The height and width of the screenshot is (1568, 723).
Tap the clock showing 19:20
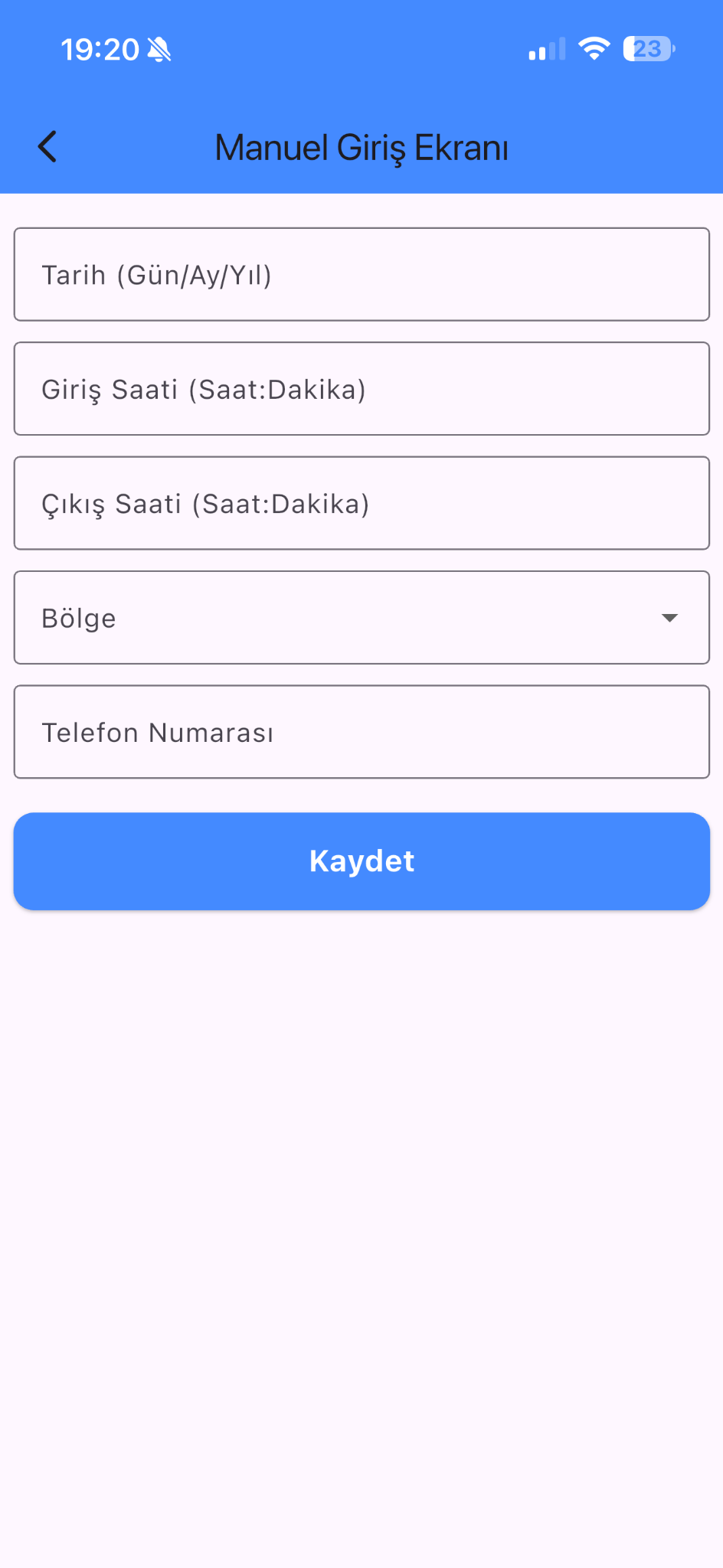click(x=99, y=48)
